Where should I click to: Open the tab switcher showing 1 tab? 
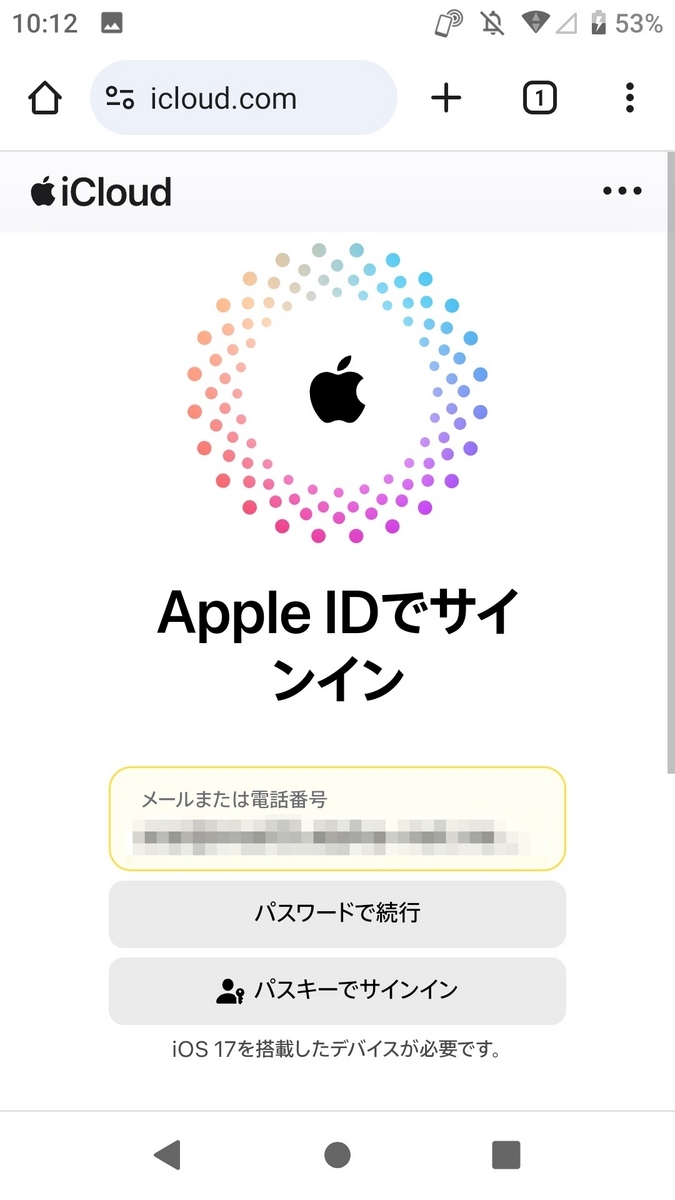tap(540, 98)
